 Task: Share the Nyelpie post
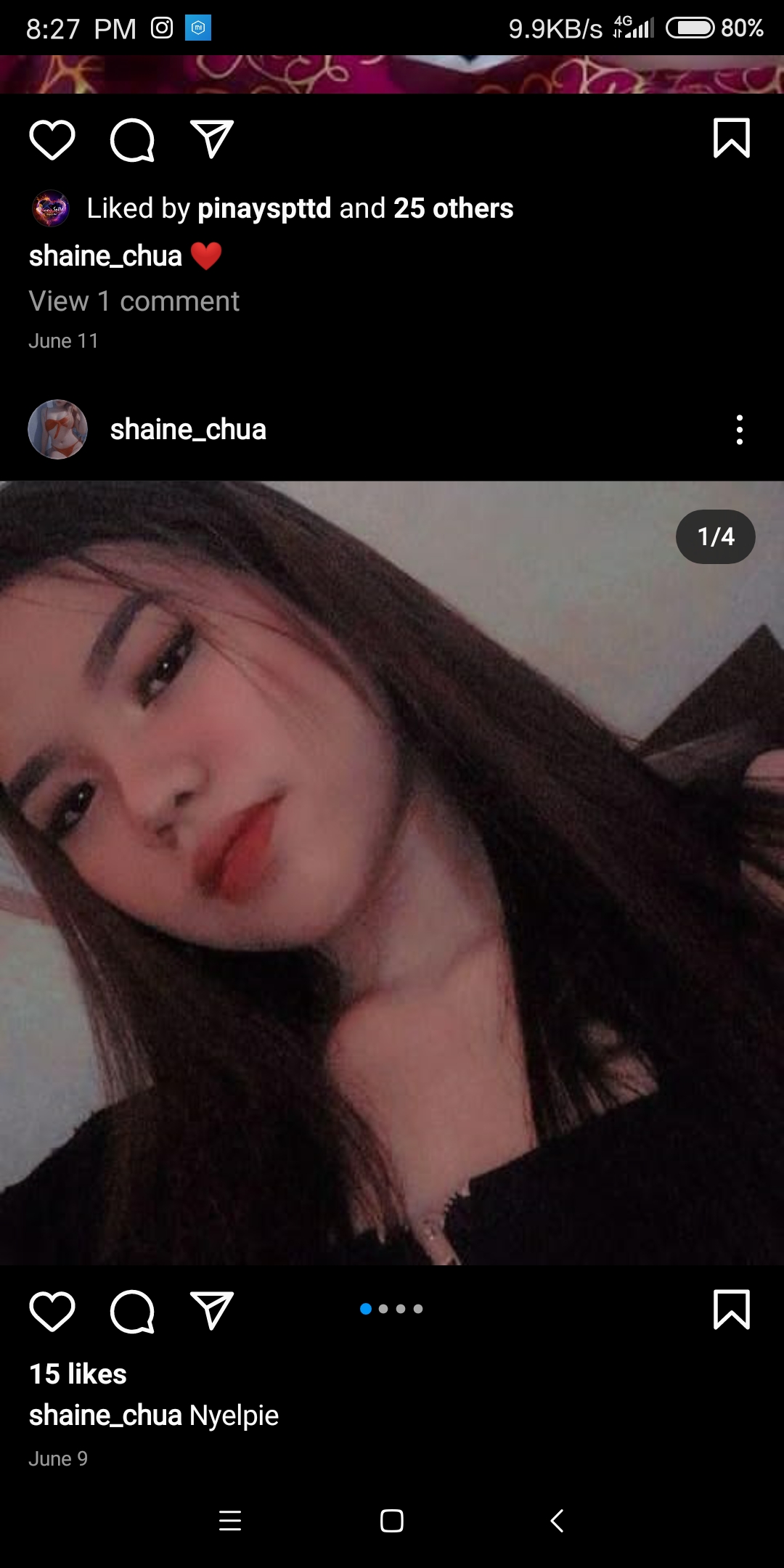[211, 1310]
